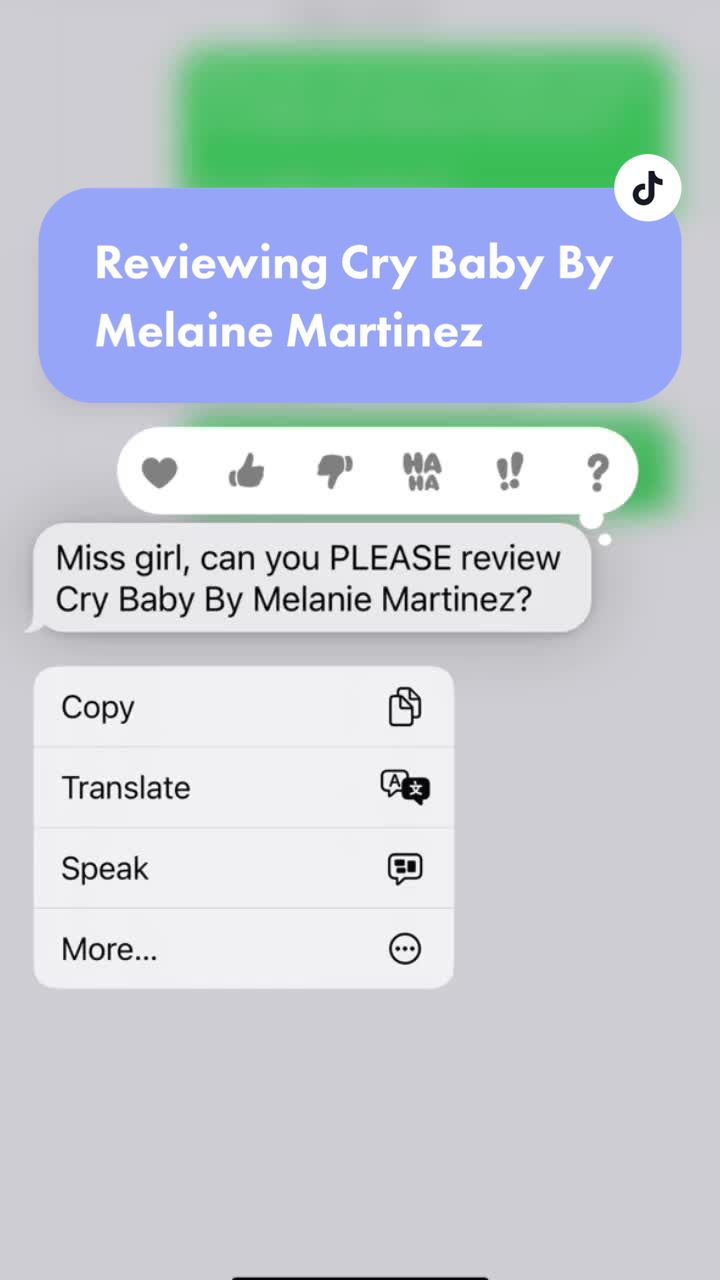This screenshot has width=720, height=1280.
Task: Add the HA HA reaction
Action: click(421, 472)
